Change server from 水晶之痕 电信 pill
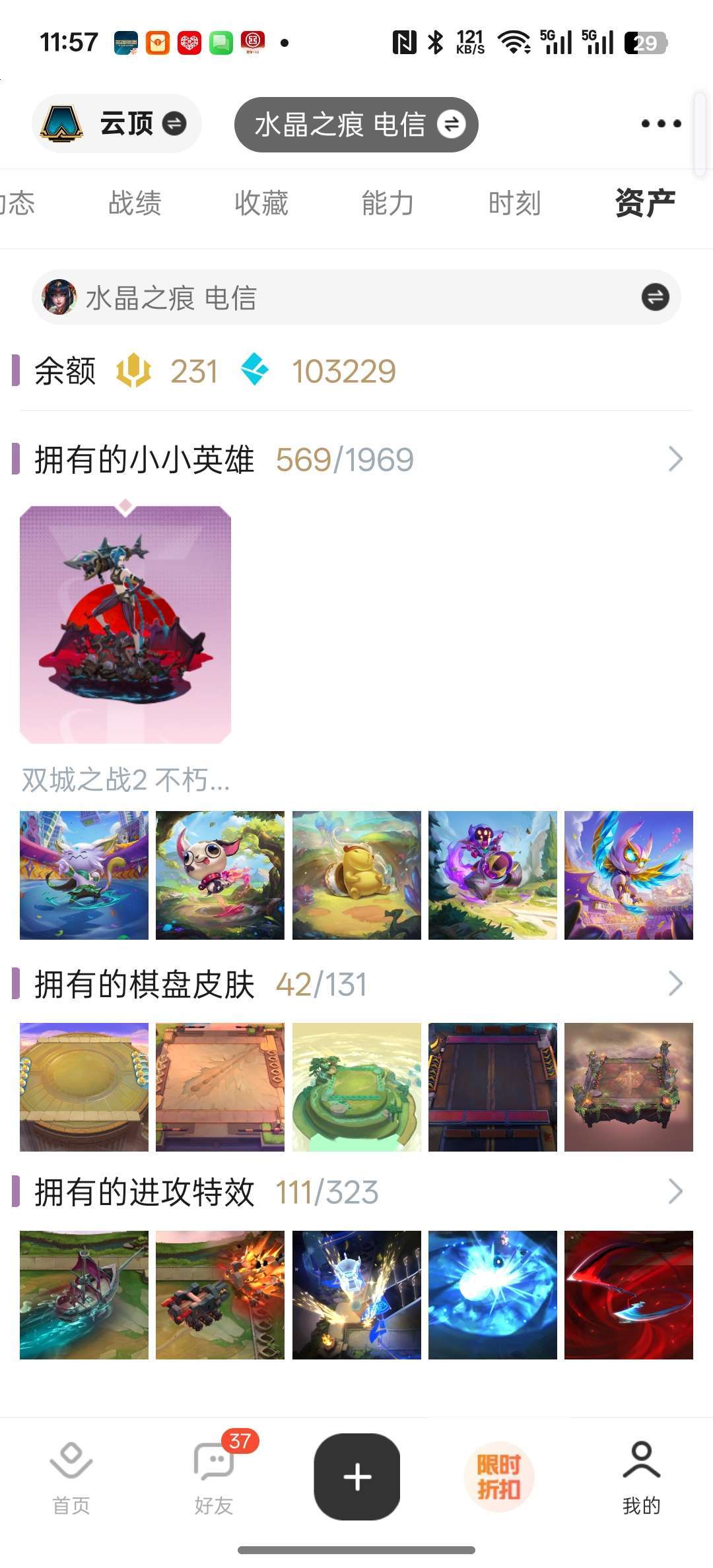The height and width of the screenshot is (1568, 713). coord(356,124)
